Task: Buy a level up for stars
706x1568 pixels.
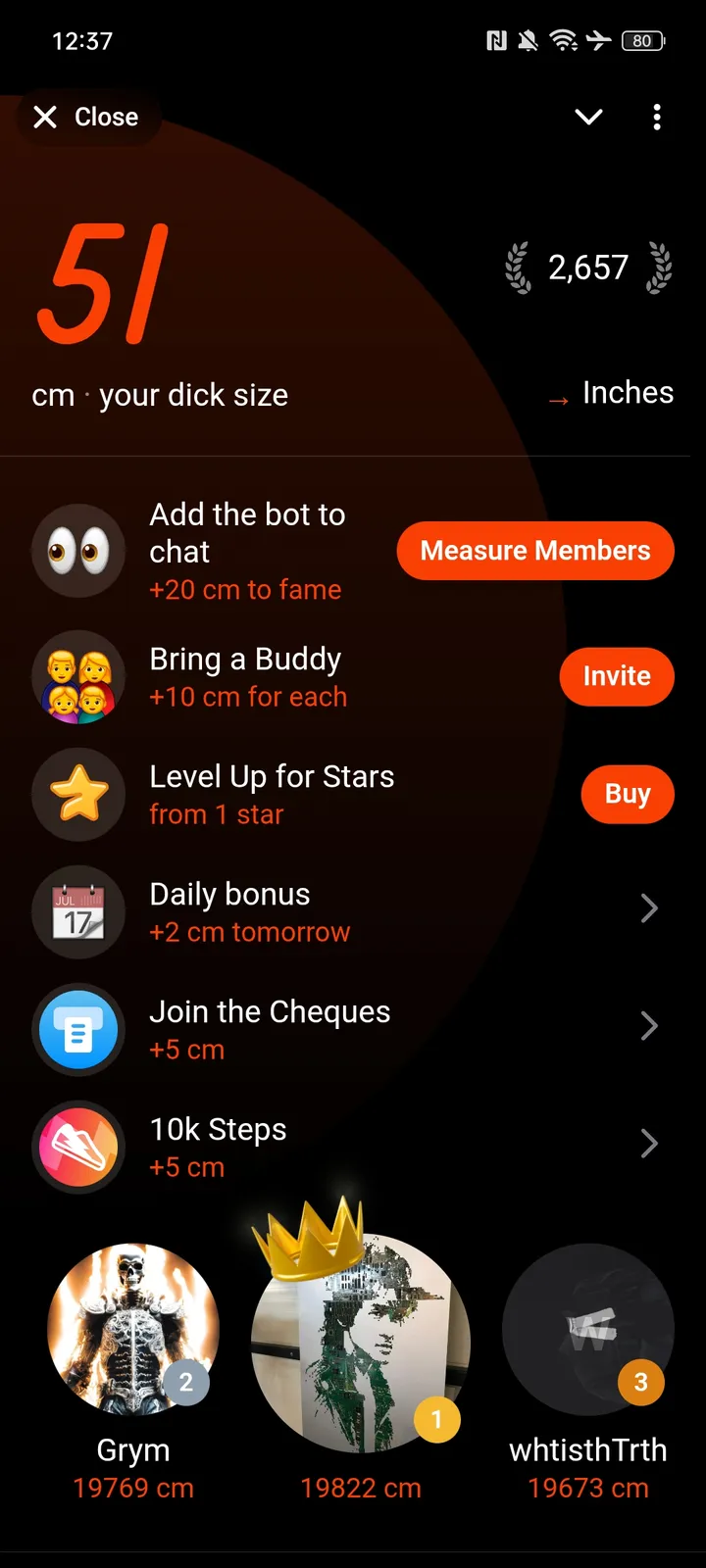Action: point(628,794)
